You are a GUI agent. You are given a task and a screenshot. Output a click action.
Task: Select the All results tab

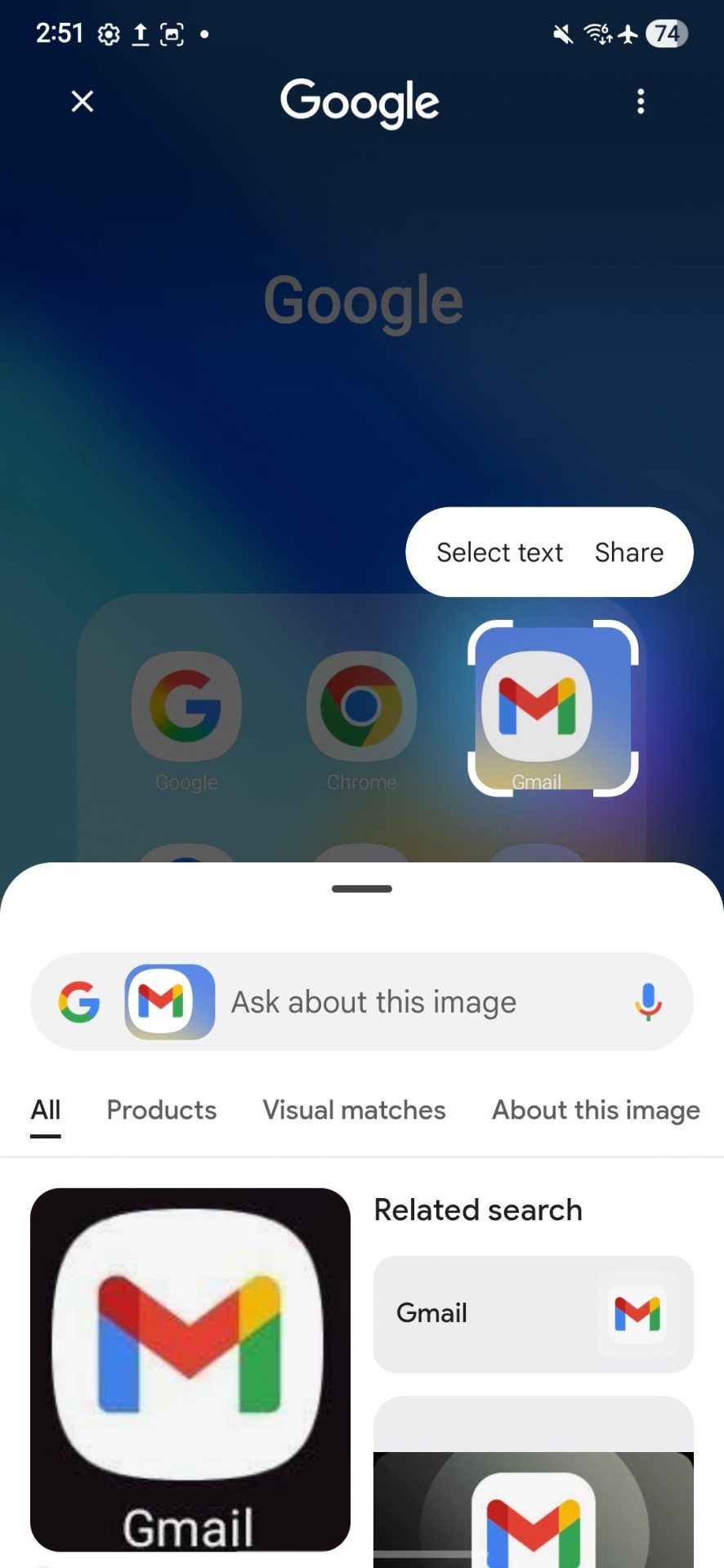pos(46,1110)
